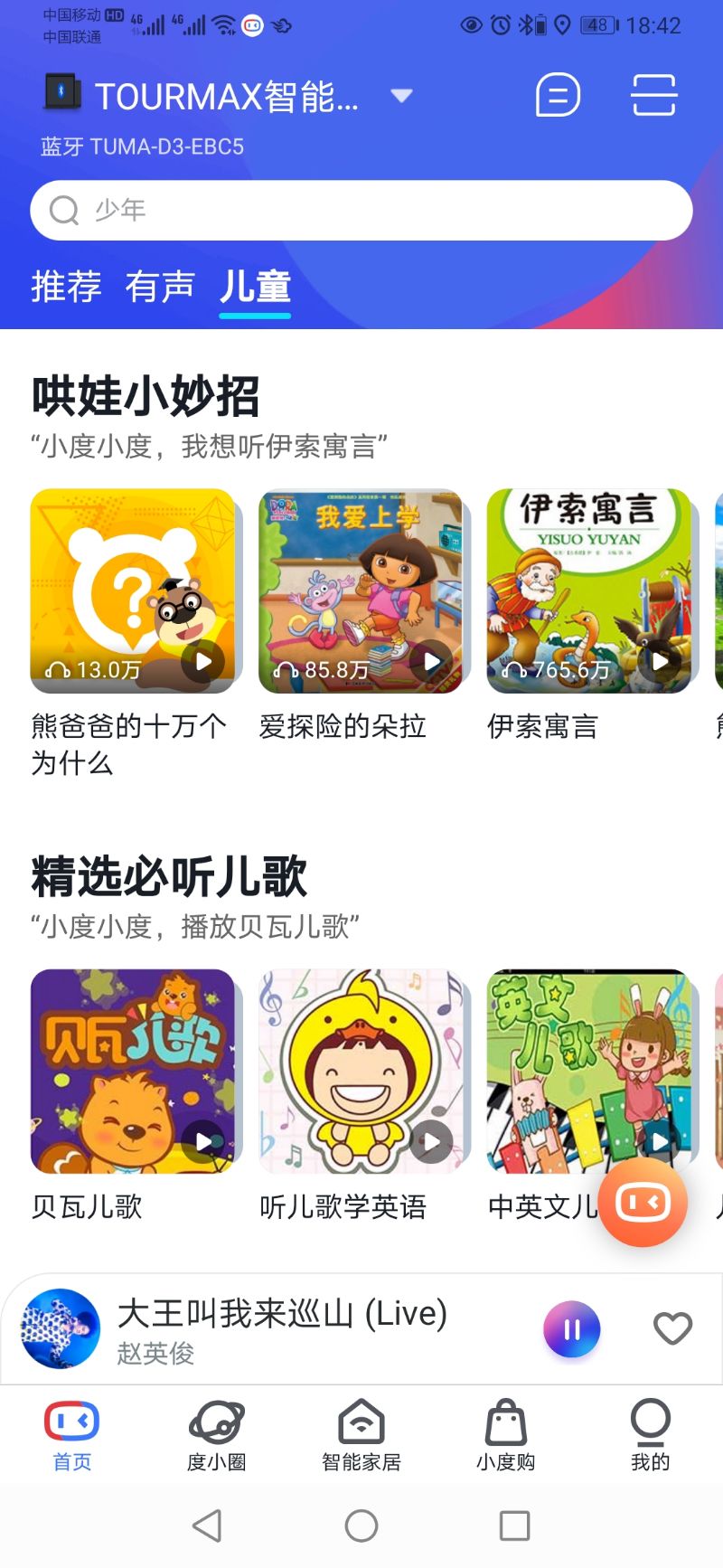Open the messages icon in the header

558,95
